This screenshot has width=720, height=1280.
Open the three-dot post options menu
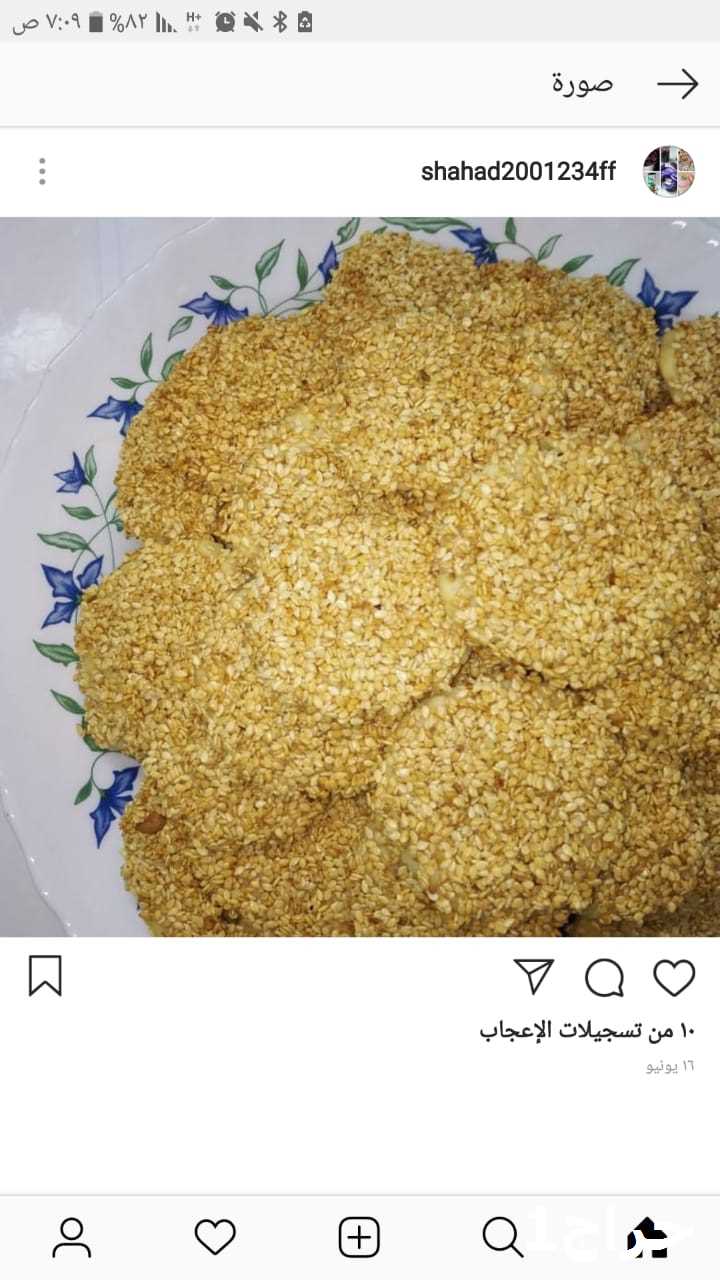42,171
